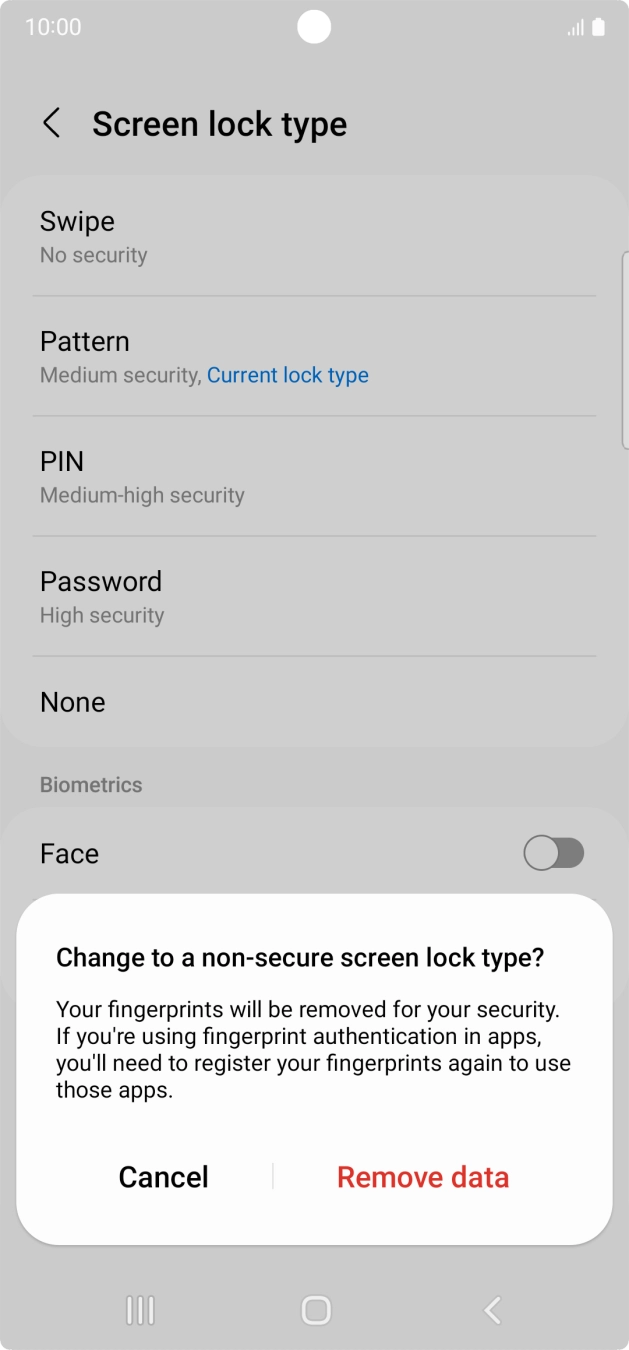Viewport: 629px width, 1350px height.
Task: Confirm with Remove data
Action: point(423,1177)
